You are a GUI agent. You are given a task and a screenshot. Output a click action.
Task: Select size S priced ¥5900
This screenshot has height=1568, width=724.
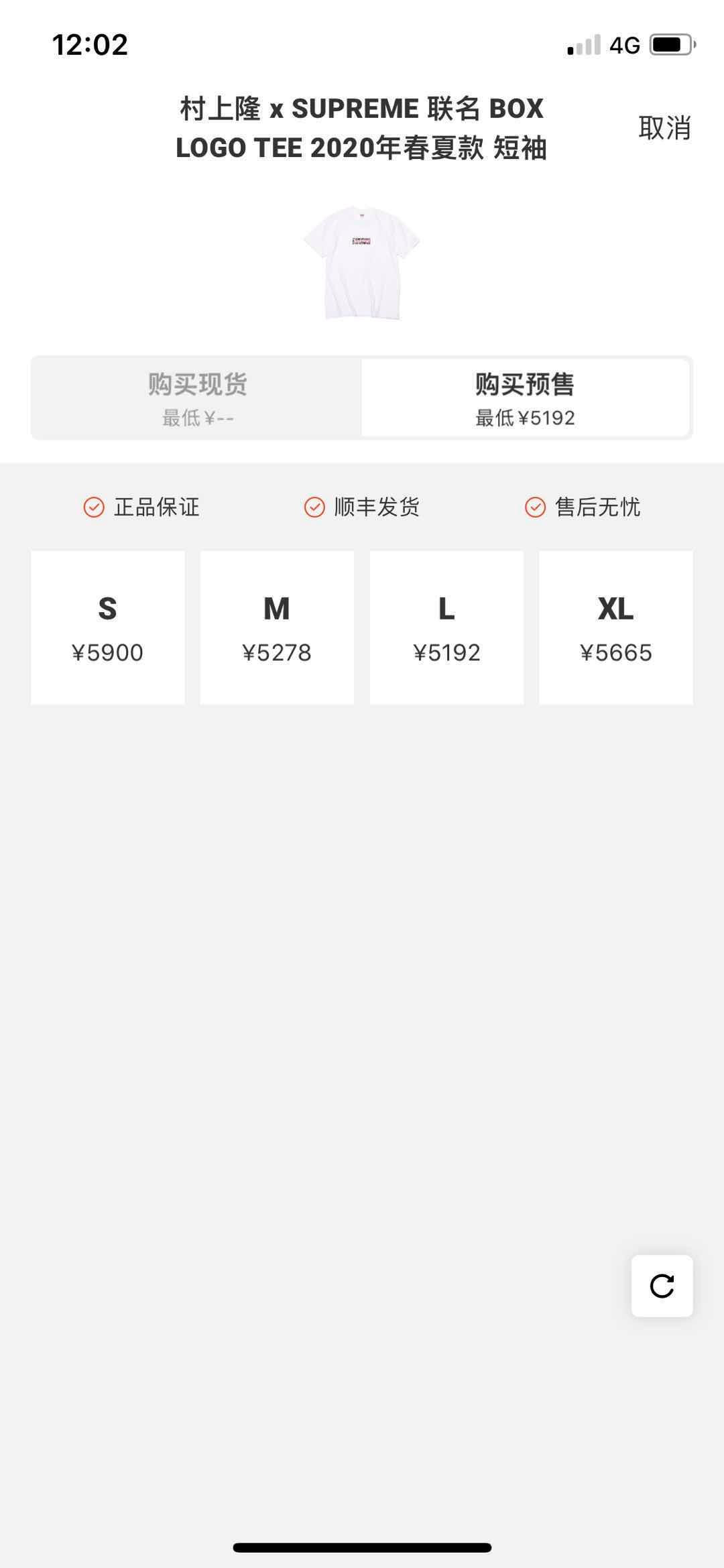click(x=108, y=627)
